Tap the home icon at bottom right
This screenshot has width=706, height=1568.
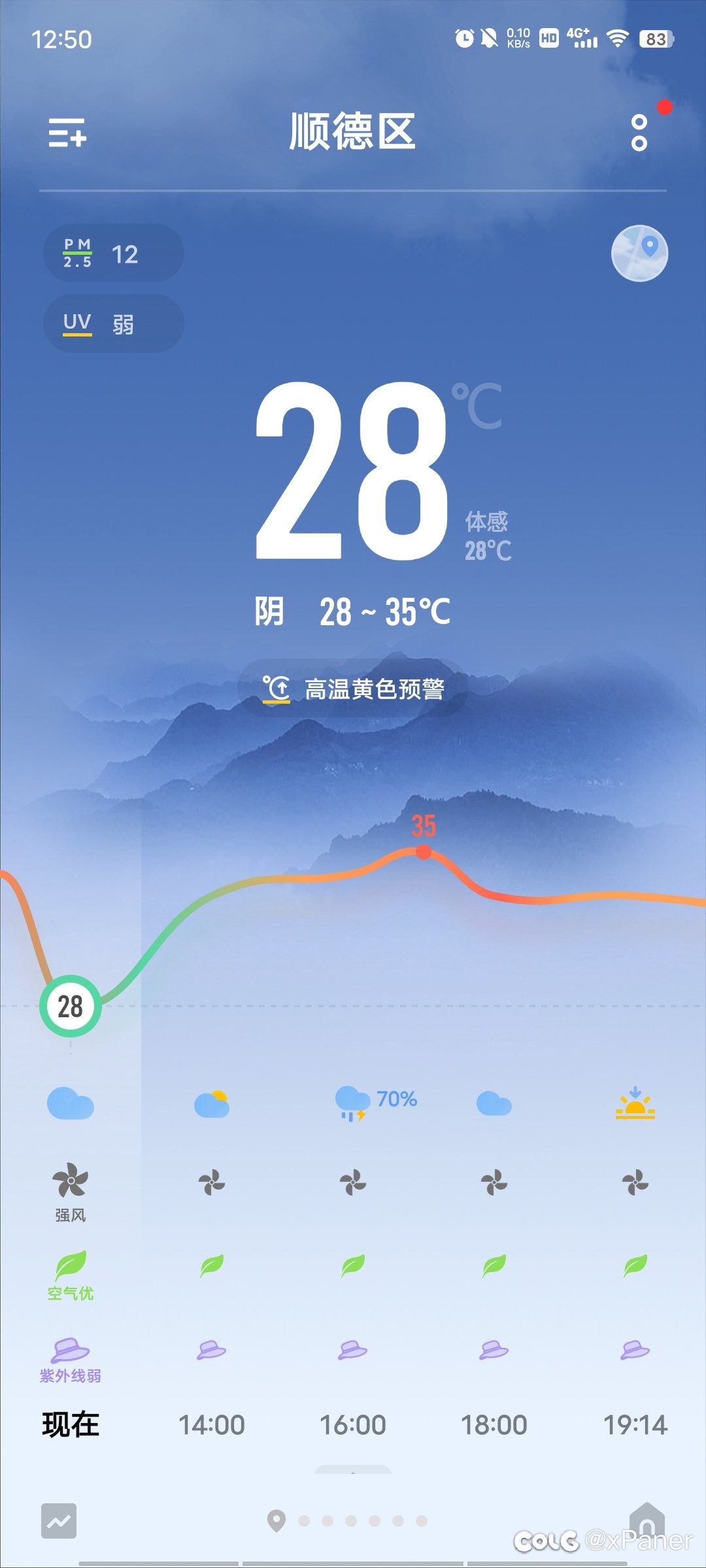point(647,1519)
